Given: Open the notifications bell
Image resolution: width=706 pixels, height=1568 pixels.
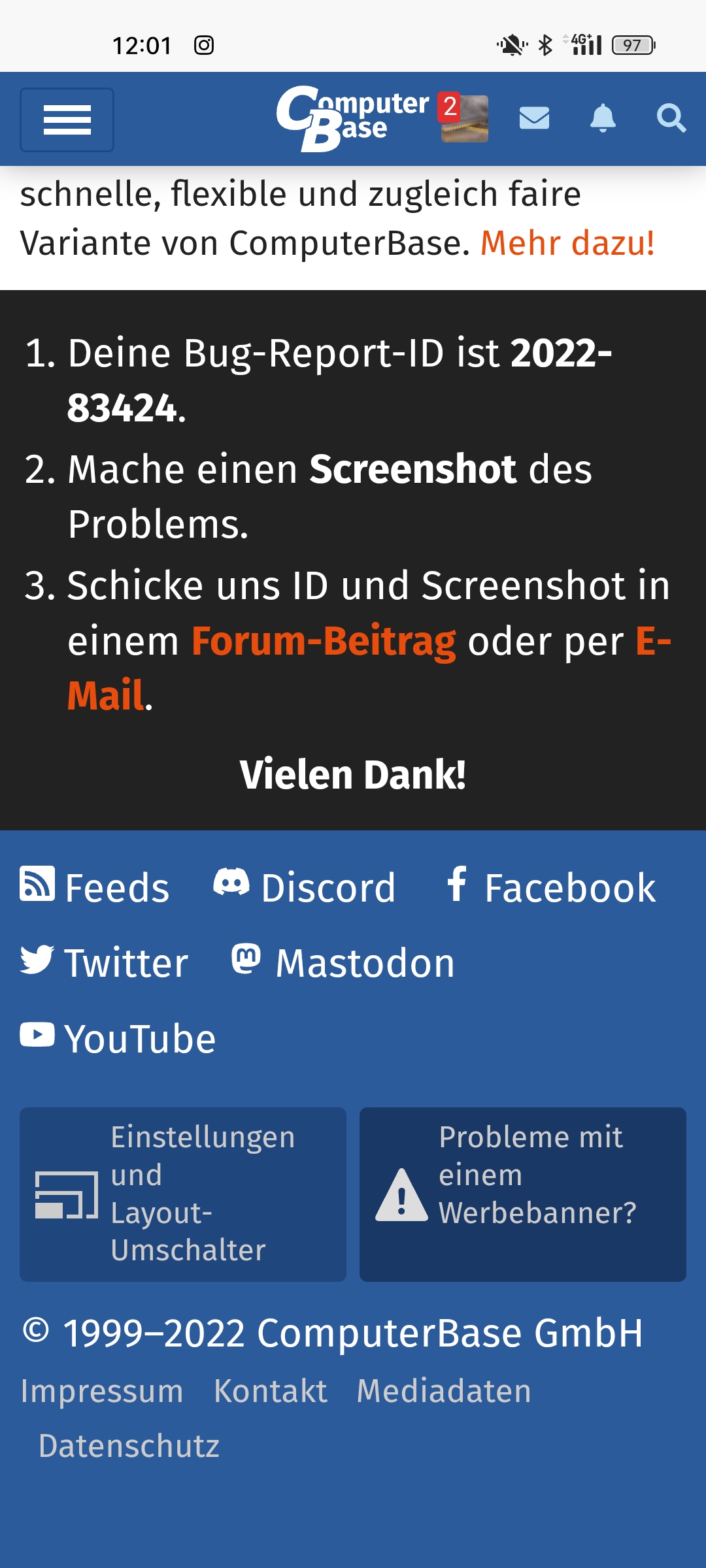Looking at the screenshot, I should pos(603,118).
